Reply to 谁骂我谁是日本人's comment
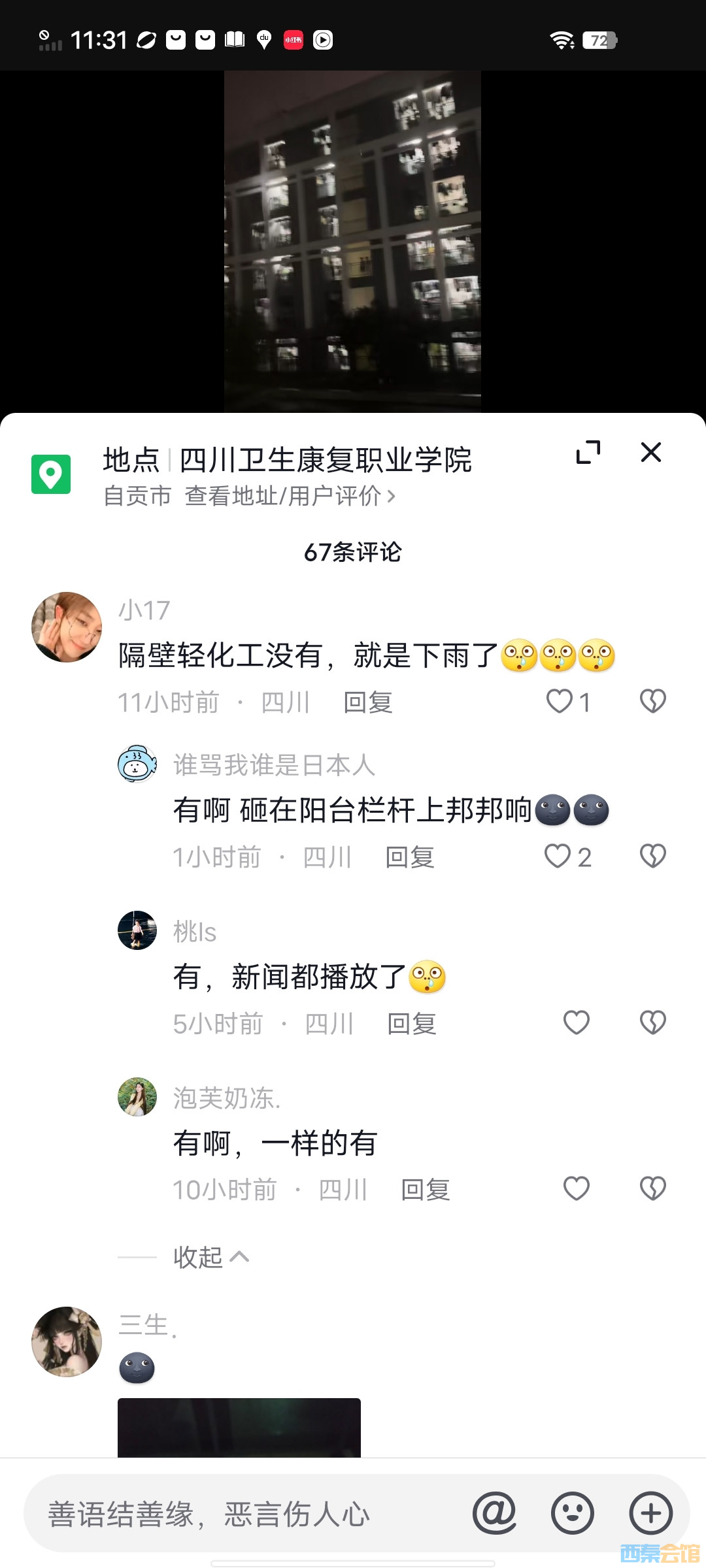Image resolution: width=706 pixels, height=1568 pixels. point(410,857)
